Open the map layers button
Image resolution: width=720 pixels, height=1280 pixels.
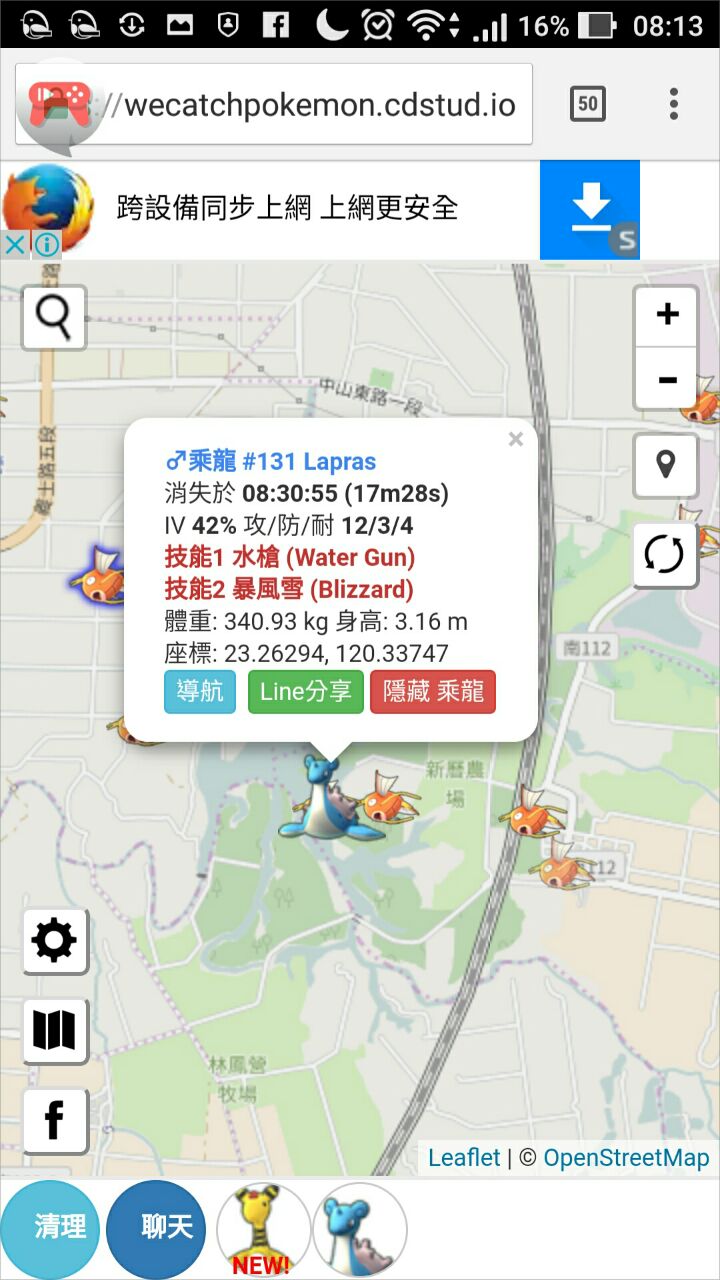point(55,1030)
